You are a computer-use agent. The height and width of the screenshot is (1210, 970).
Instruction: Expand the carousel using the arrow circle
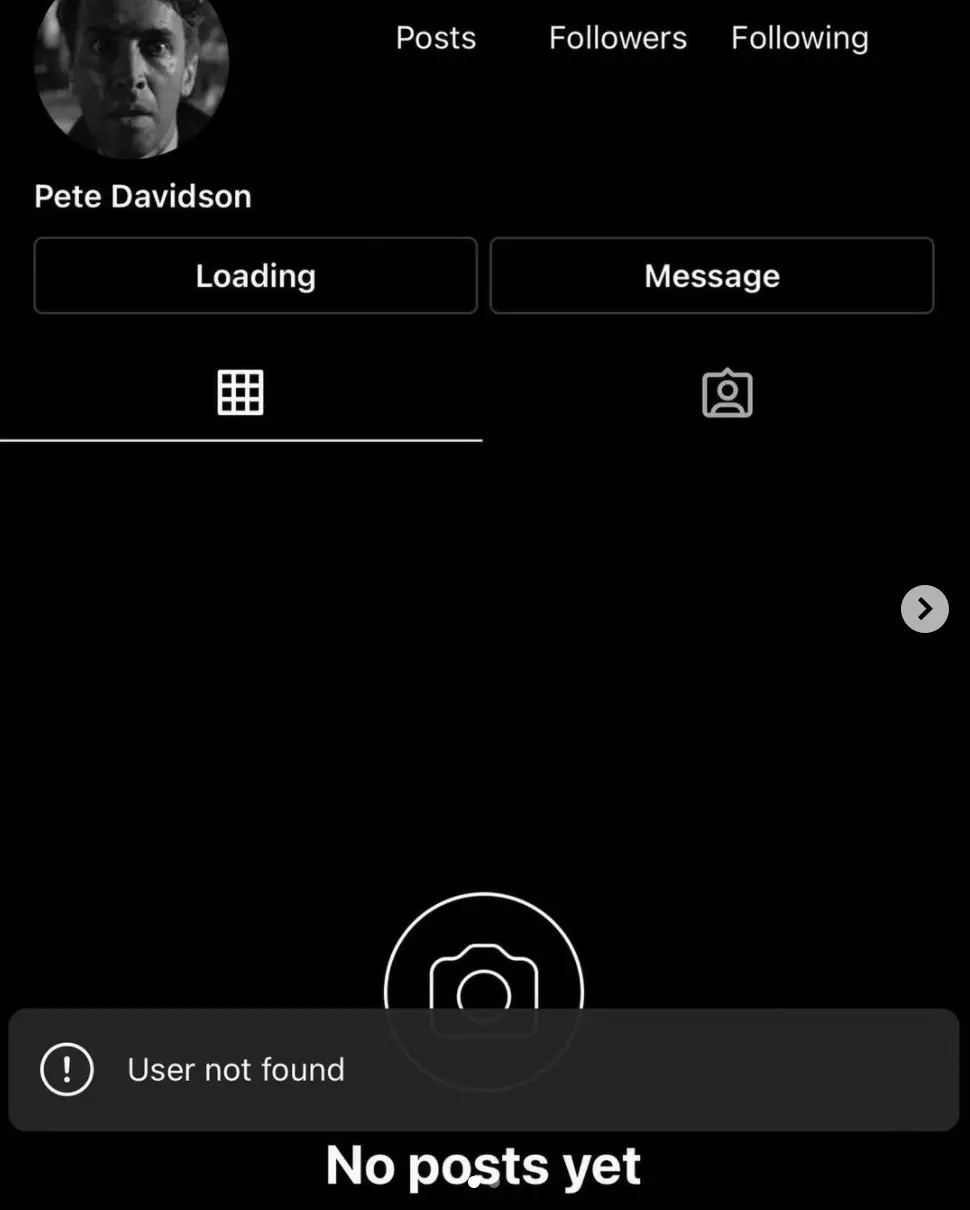[924, 609]
